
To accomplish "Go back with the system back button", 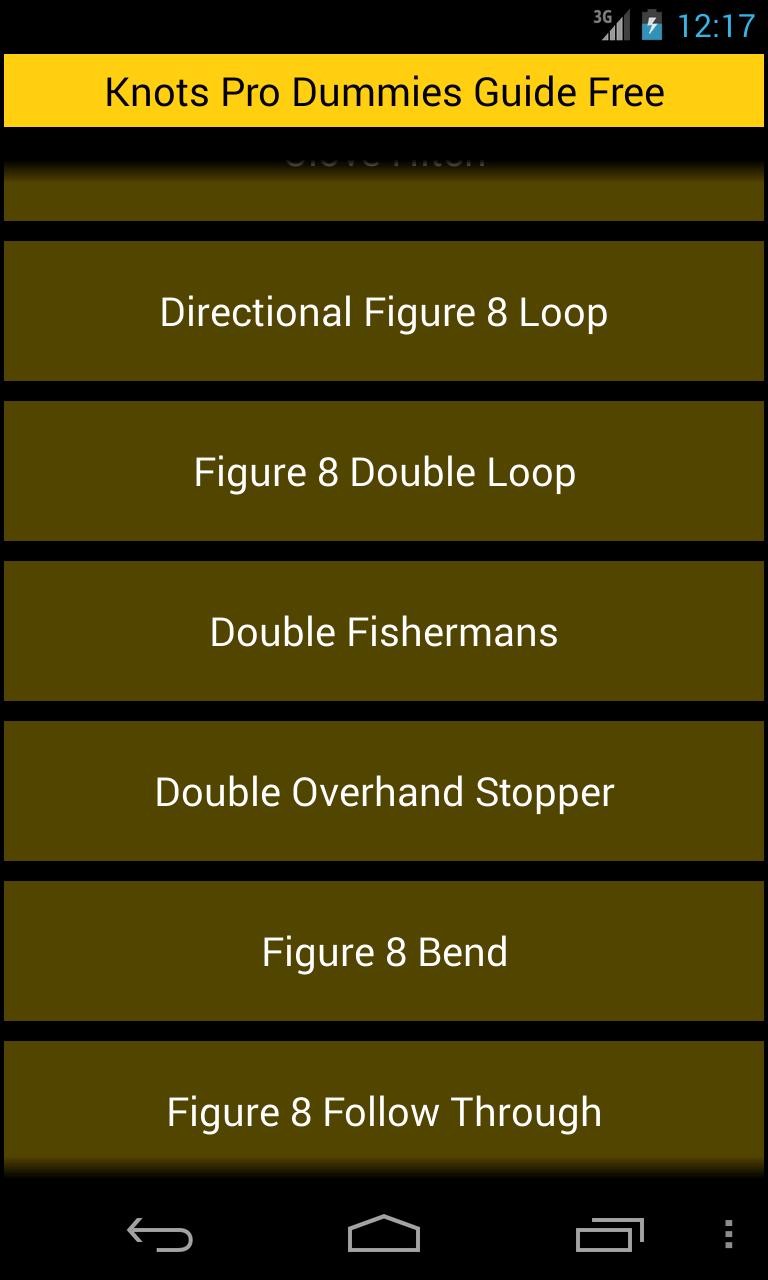I will click(160, 1235).
